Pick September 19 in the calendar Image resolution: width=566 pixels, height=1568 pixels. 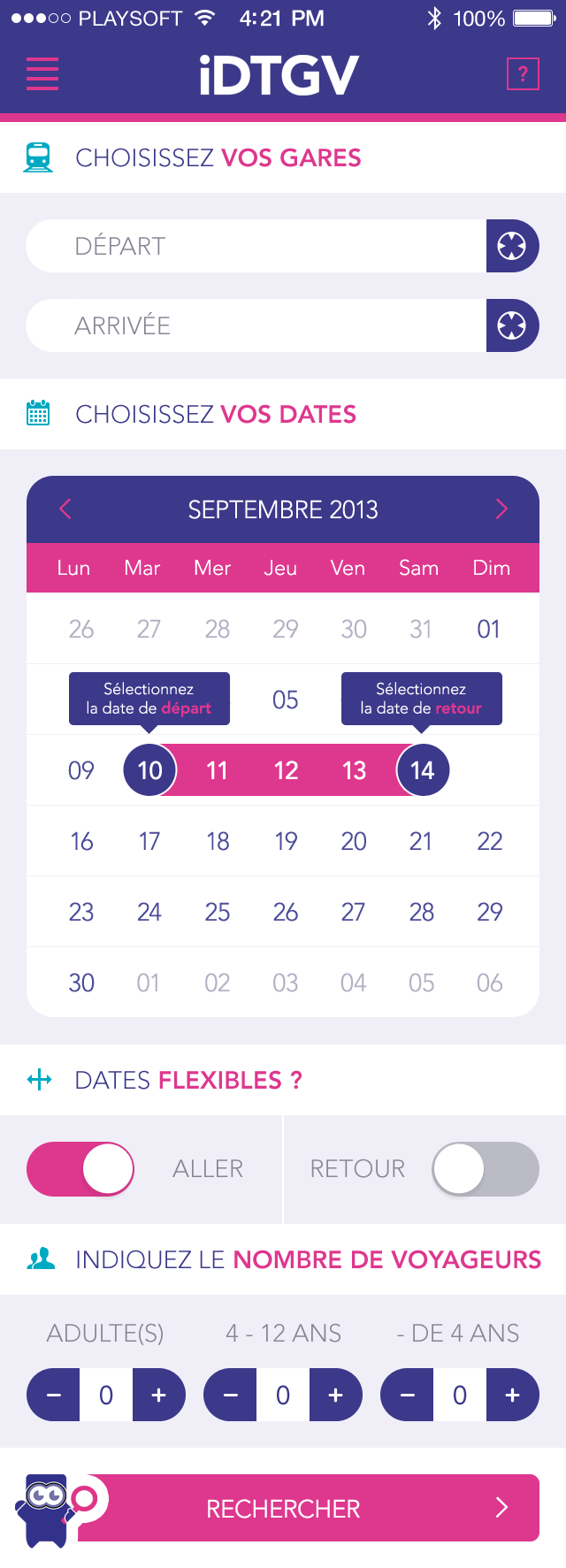click(286, 841)
